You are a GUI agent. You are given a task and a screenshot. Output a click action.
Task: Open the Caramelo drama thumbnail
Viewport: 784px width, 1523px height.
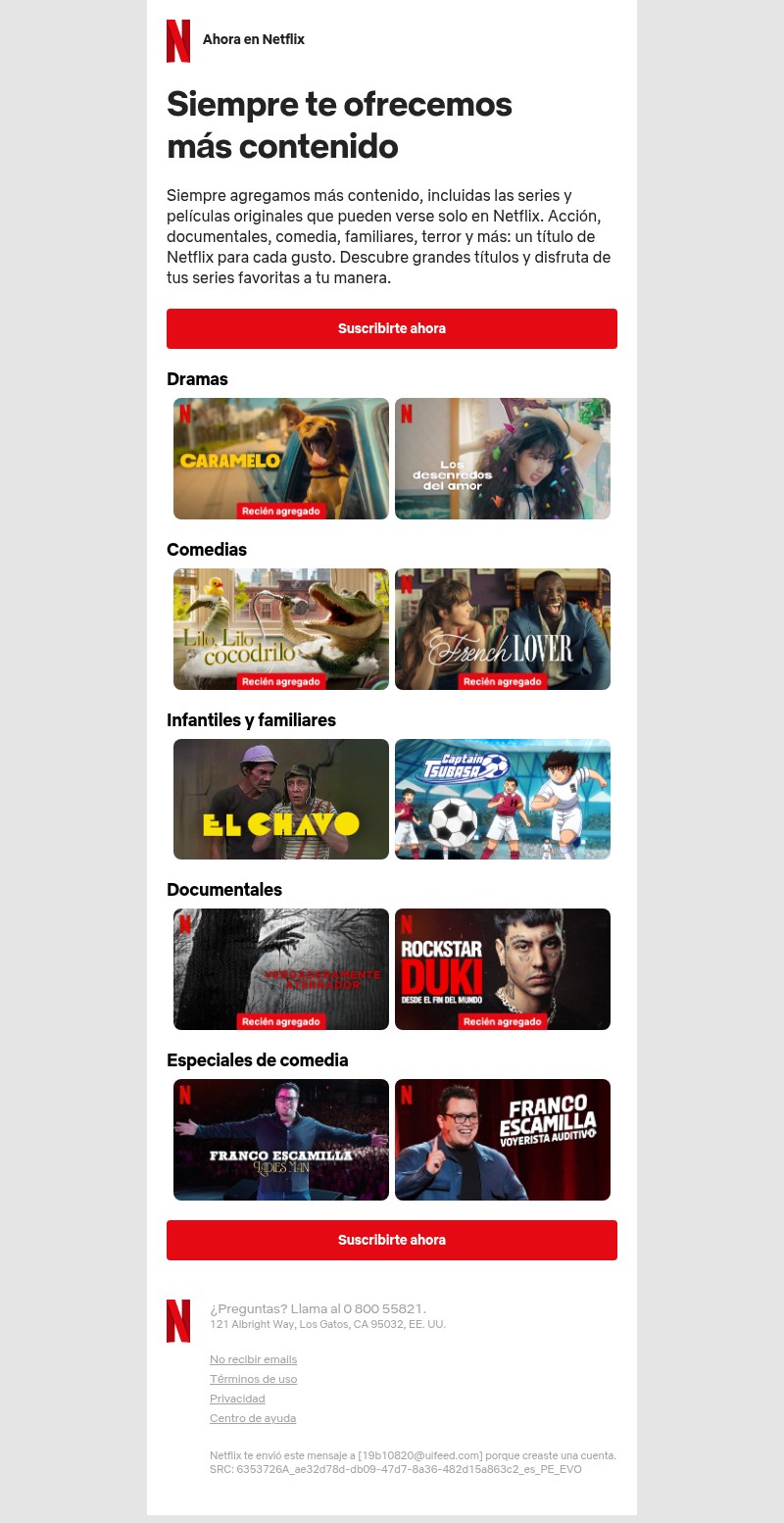(x=281, y=459)
